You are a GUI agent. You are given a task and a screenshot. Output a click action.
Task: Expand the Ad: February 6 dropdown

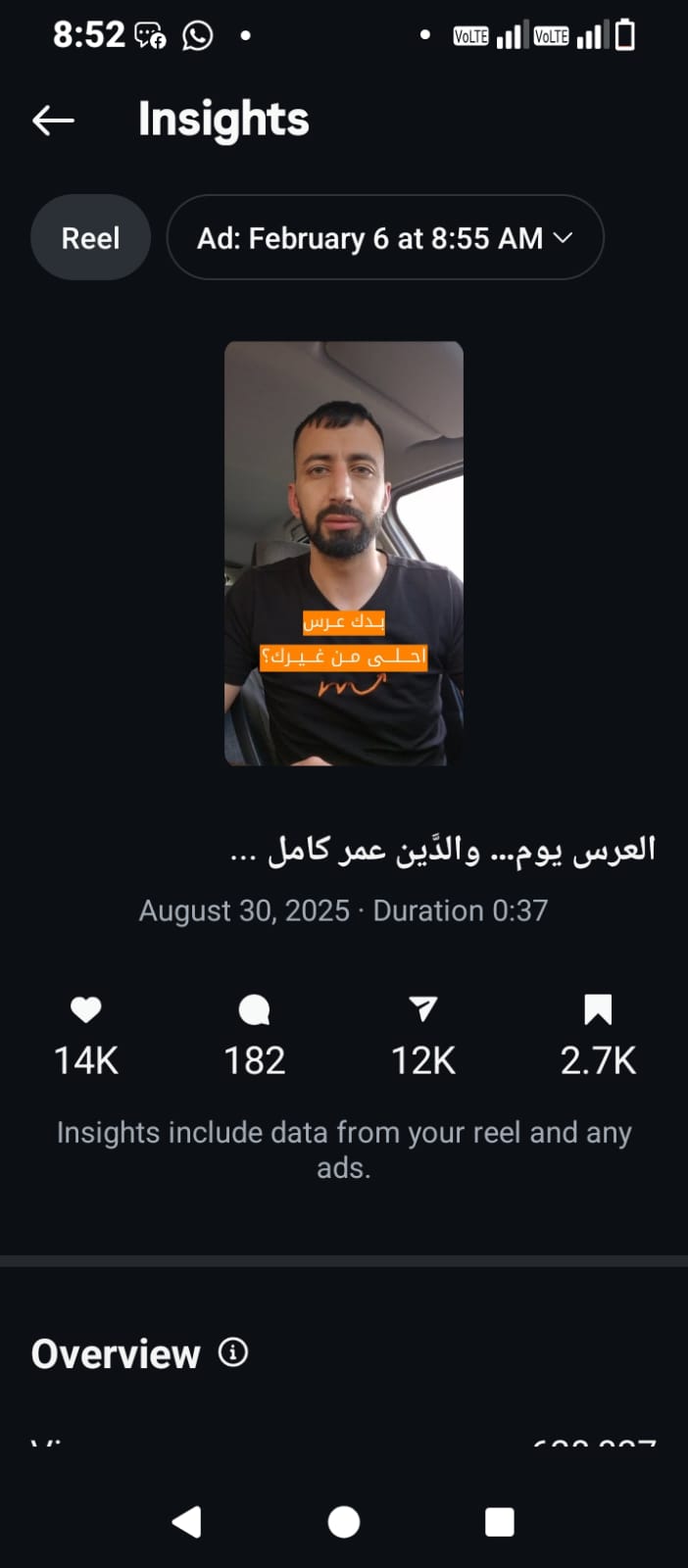point(384,238)
